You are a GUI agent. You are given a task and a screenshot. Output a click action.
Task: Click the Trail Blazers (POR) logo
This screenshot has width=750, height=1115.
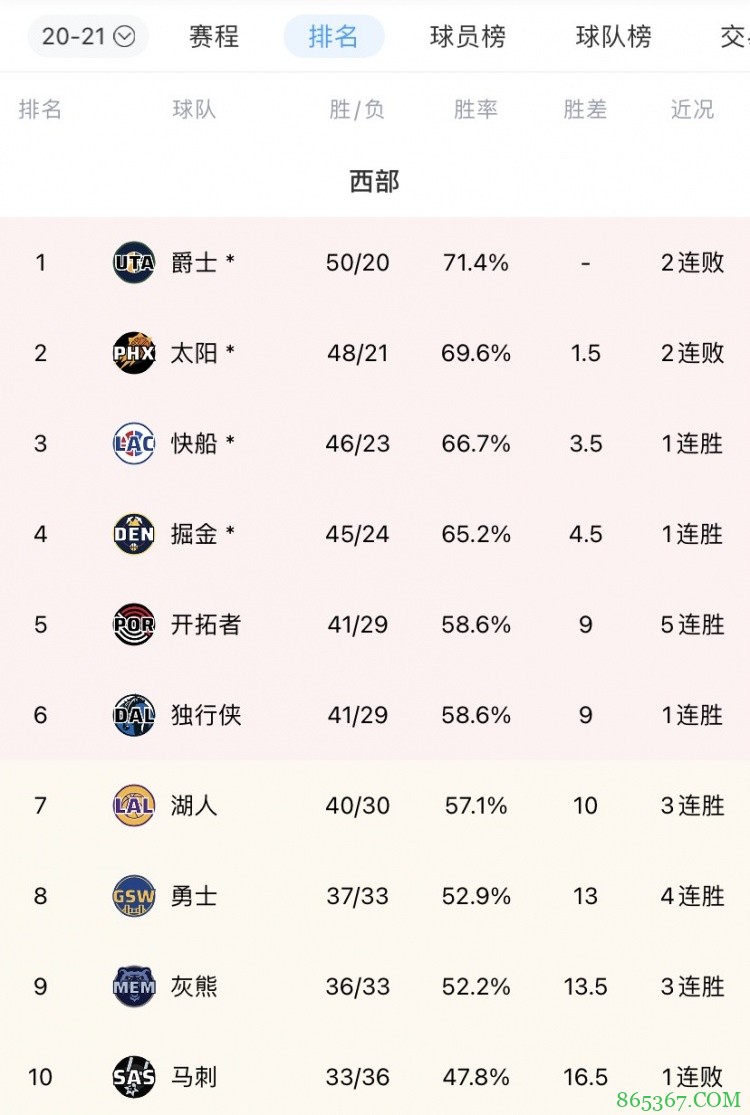click(133, 624)
